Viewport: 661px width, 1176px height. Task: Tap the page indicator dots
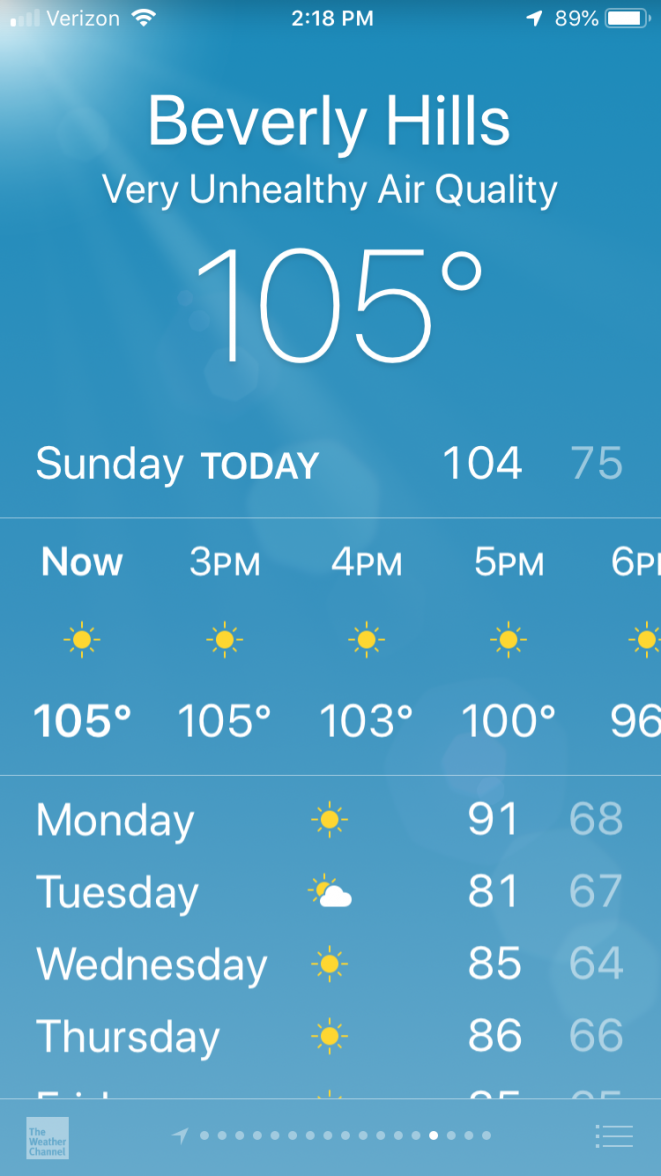pyautogui.click(x=333, y=1136)
